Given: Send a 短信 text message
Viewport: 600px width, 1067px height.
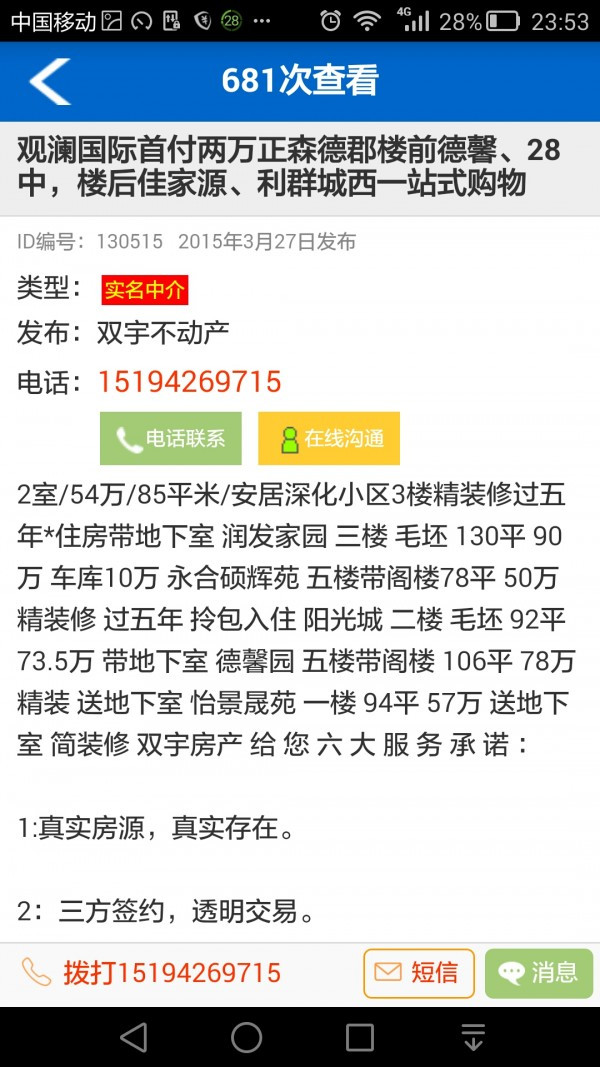Looking at the screenshot, I should [418, 973].
